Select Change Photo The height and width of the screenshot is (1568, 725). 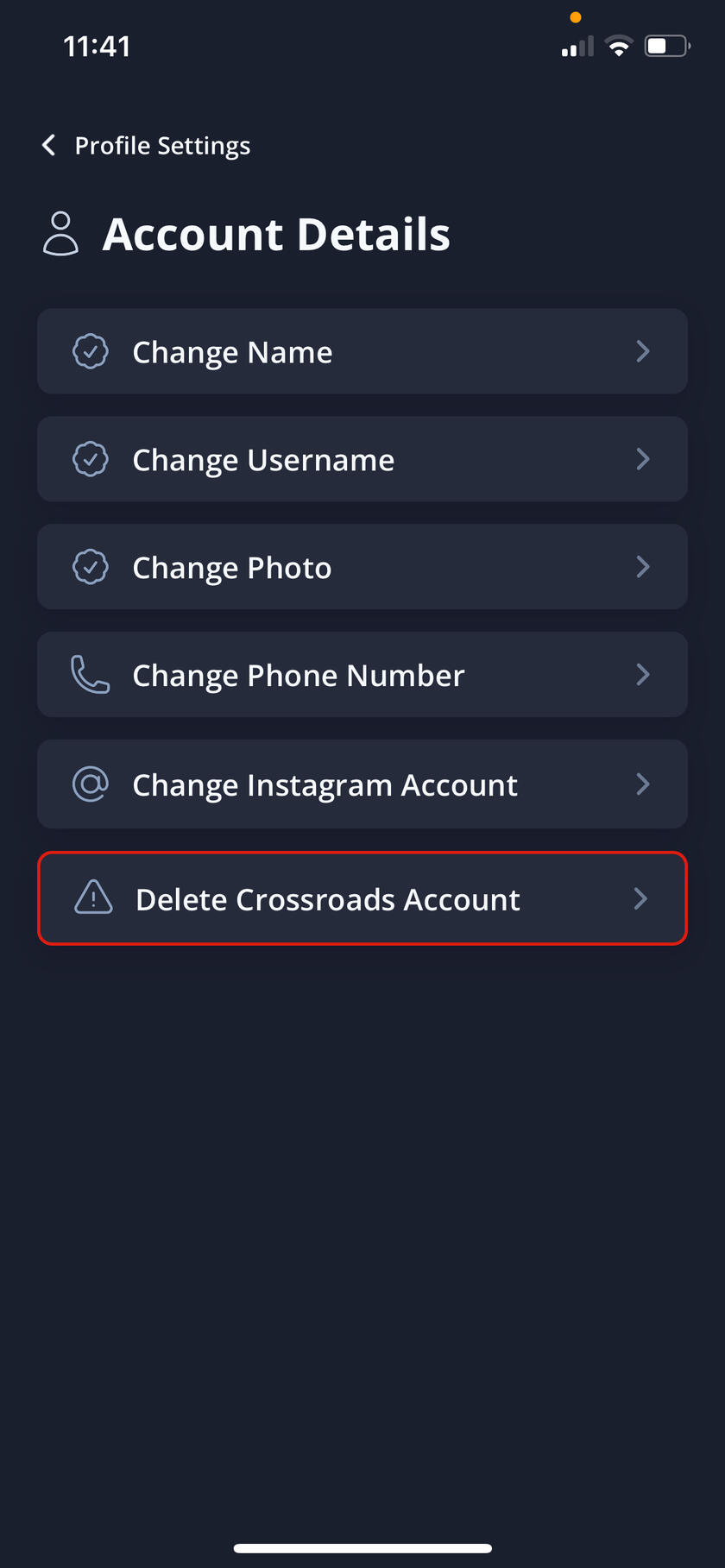click(362, 568)
